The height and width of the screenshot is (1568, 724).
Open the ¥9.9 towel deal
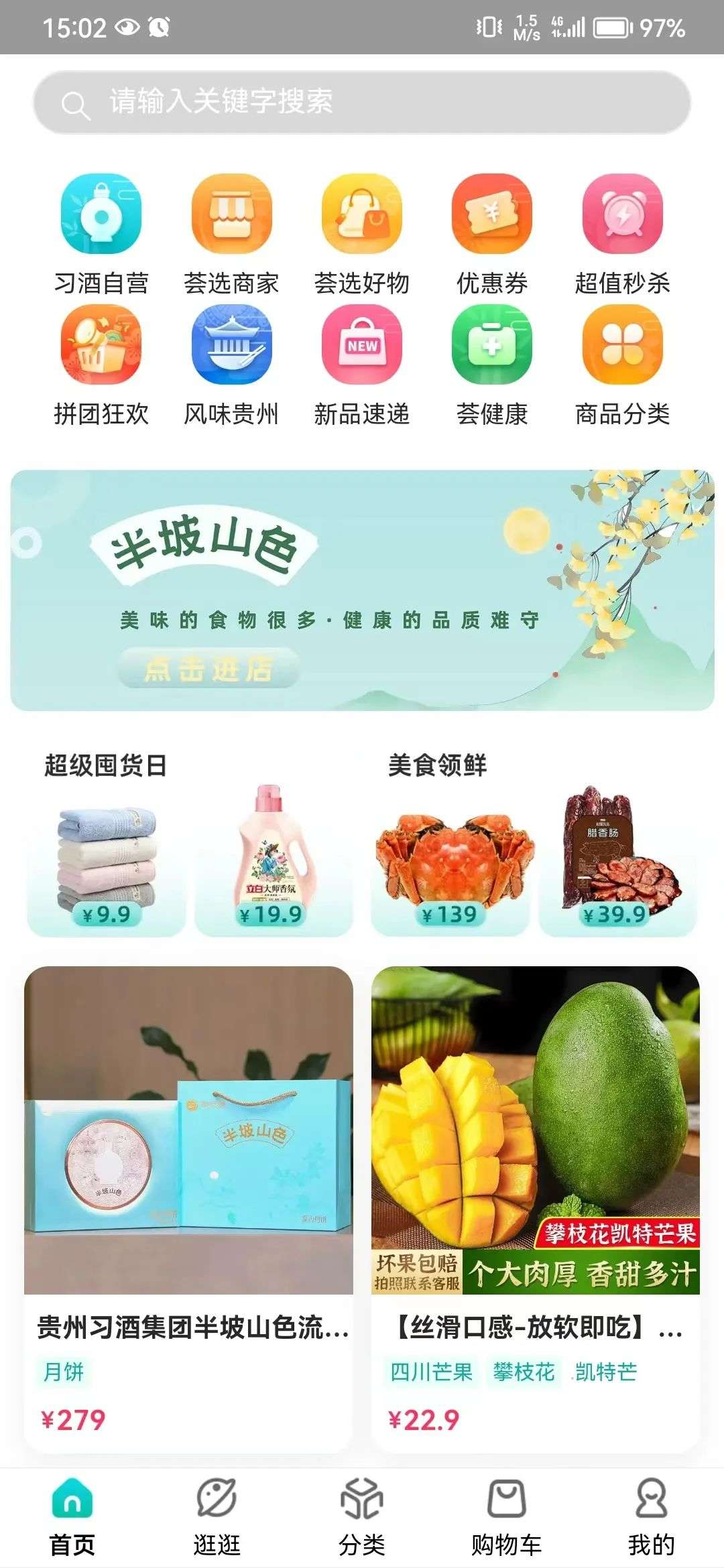coord(106,861)
